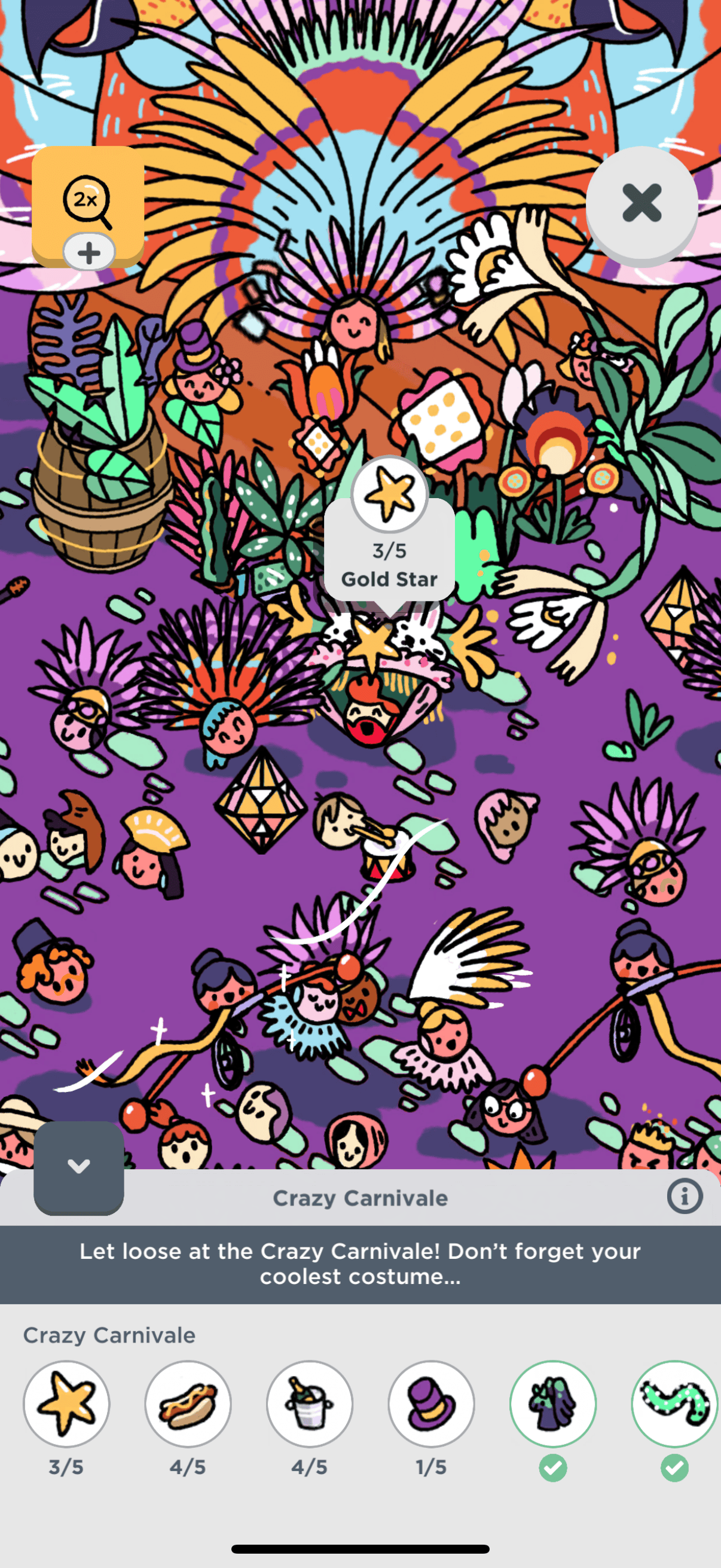Select the hot dog item 4/5
Image resolution: width=721 pixels, height=1568 pixels.
[x=188, y=1404]
